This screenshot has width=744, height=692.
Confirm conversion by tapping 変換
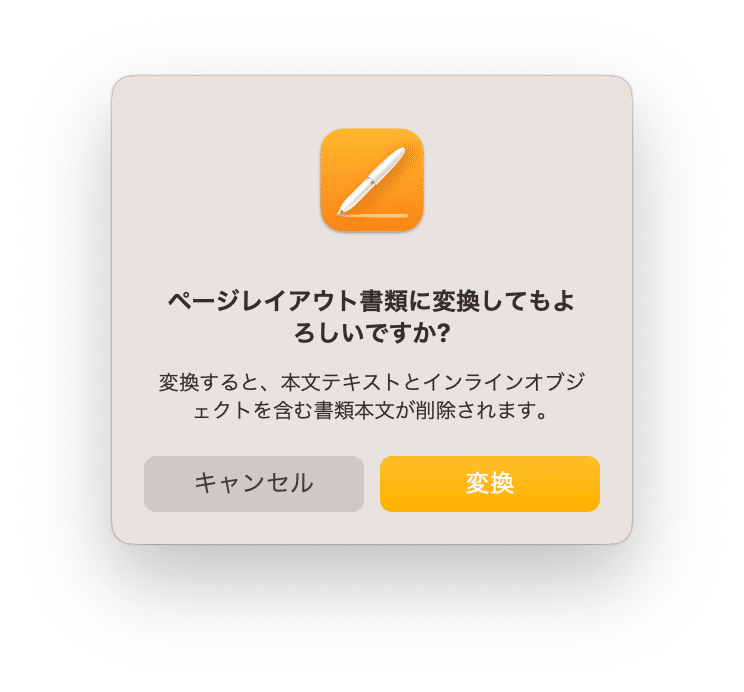tap(489, 484)
